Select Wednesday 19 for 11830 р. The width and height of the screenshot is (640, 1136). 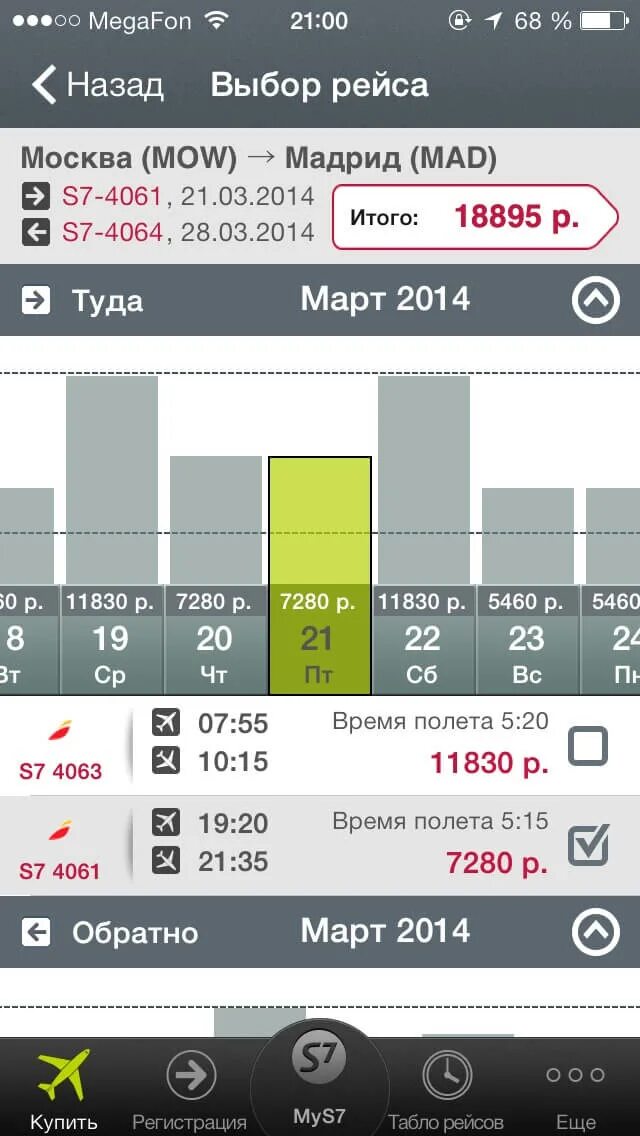point(112,640)
